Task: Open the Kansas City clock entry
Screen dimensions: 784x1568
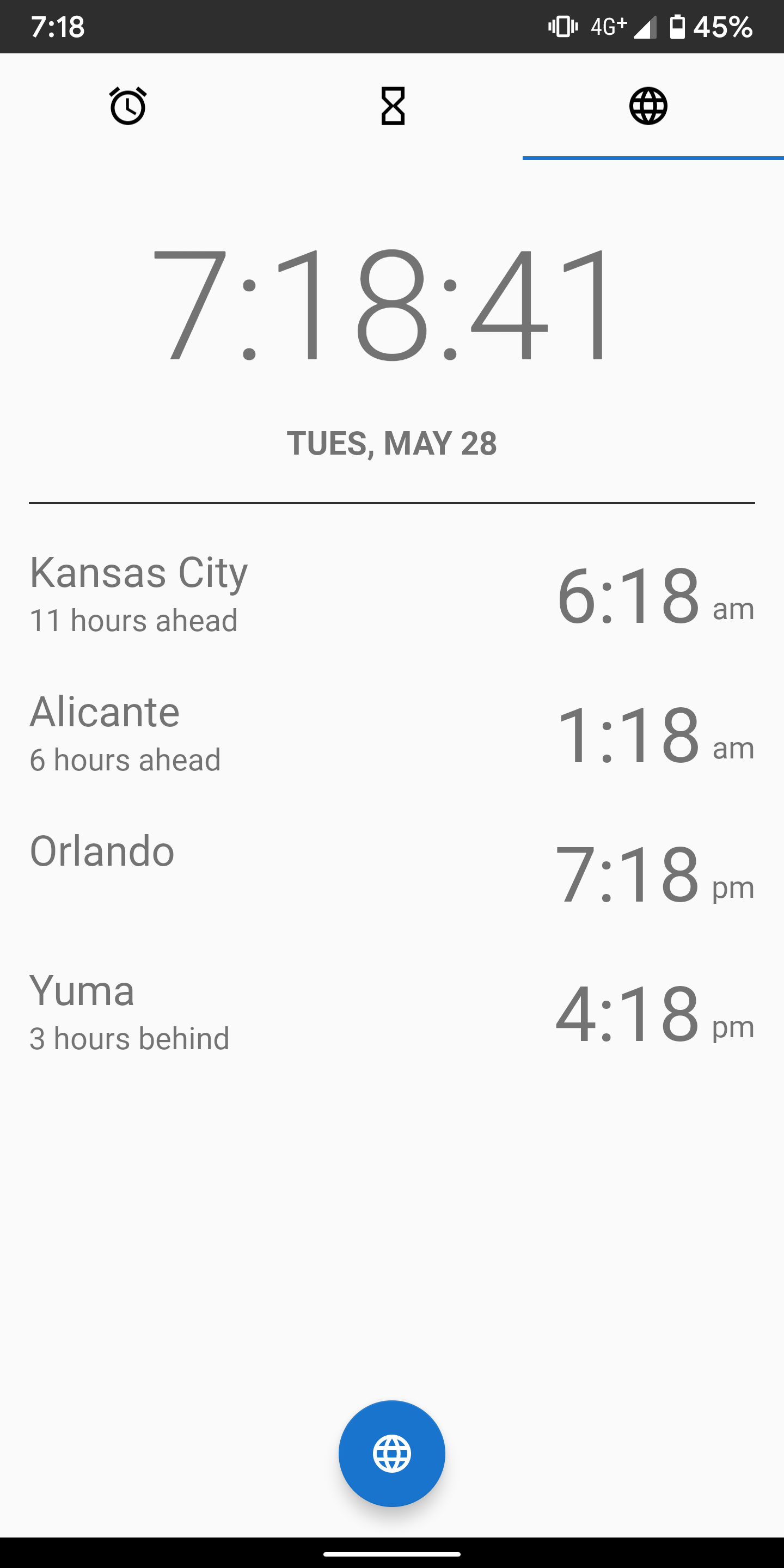Action: click(392, 595)
